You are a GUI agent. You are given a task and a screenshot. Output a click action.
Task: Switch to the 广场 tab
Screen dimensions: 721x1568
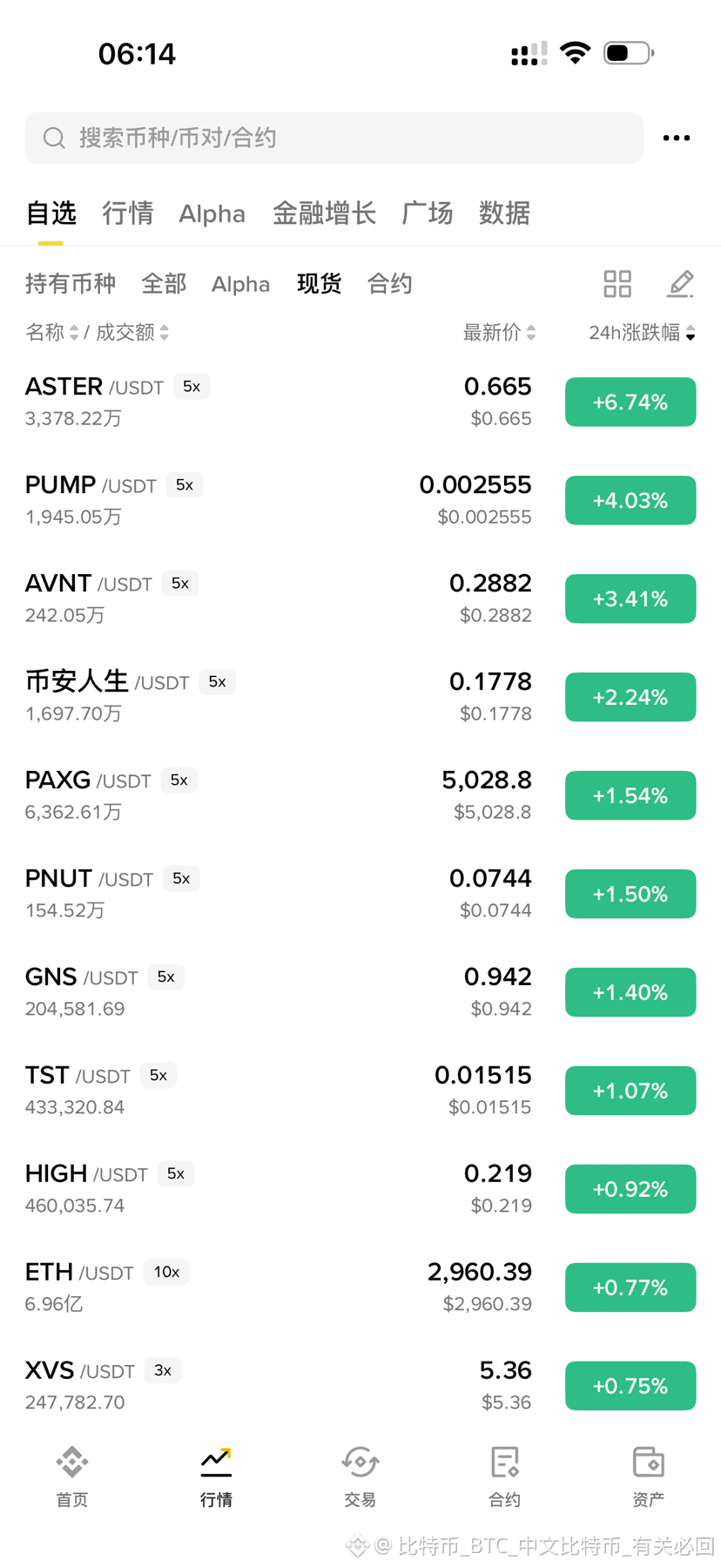(x=427, y=213)
